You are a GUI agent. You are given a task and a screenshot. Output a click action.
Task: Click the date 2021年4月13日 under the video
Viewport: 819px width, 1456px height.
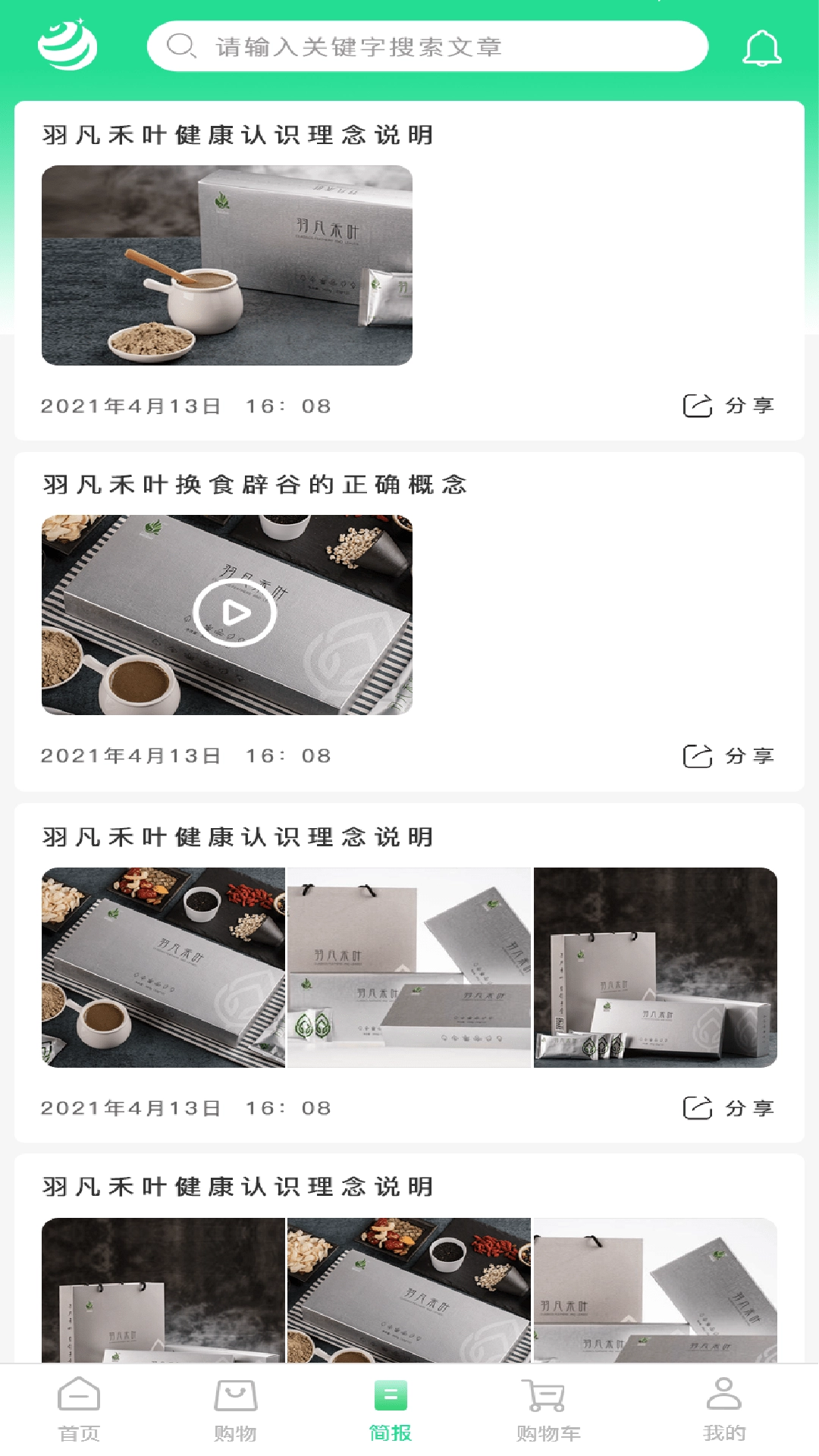coord(130,755)
